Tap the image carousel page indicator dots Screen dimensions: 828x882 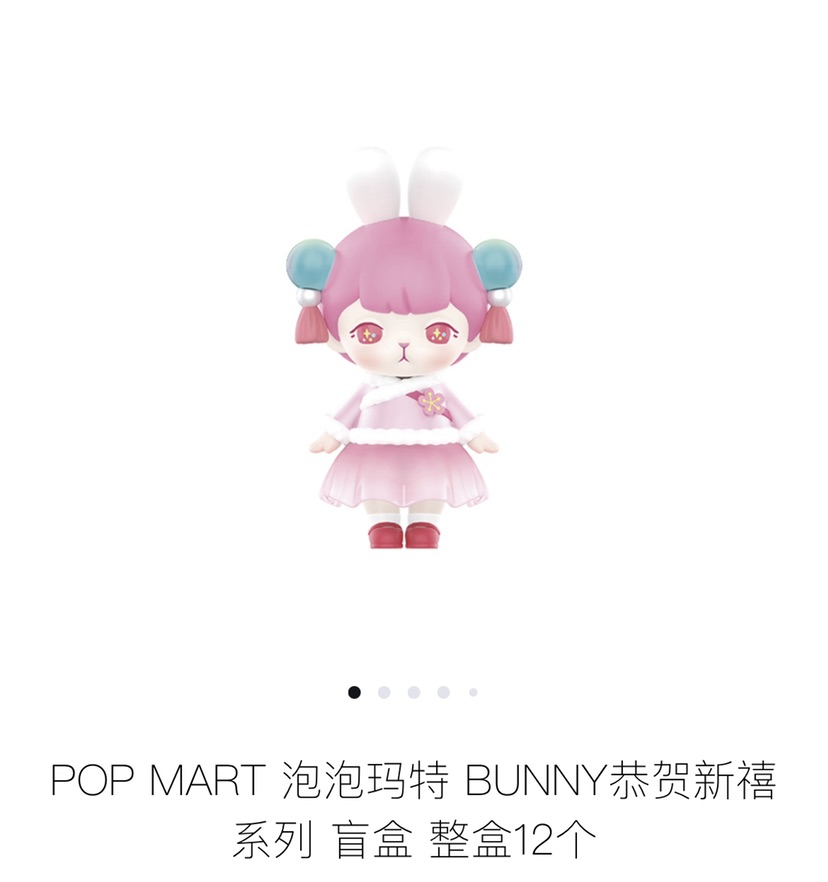pos(413,692)
